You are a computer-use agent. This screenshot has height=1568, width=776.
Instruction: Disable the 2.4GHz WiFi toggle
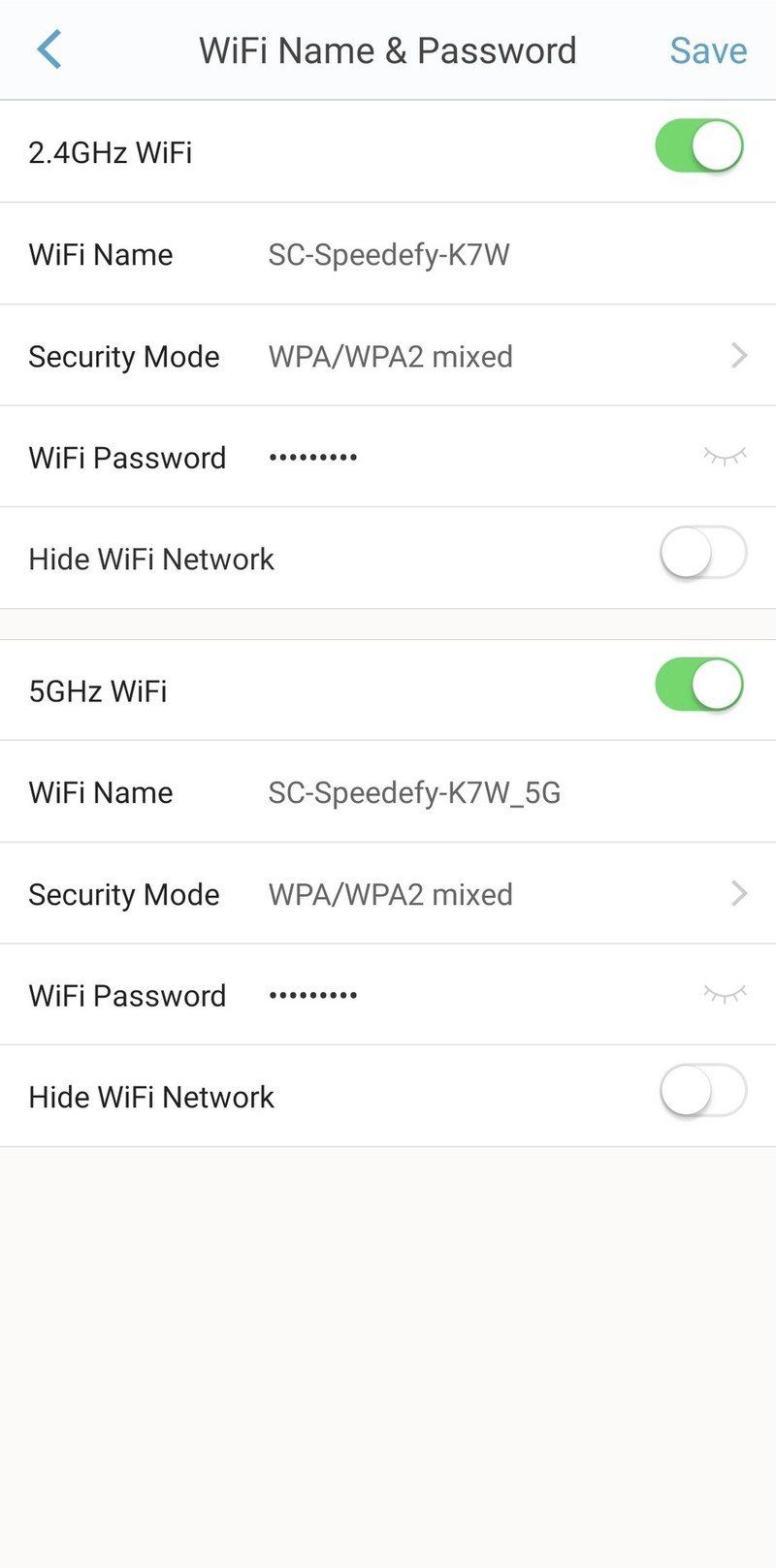tap(697, 144)
